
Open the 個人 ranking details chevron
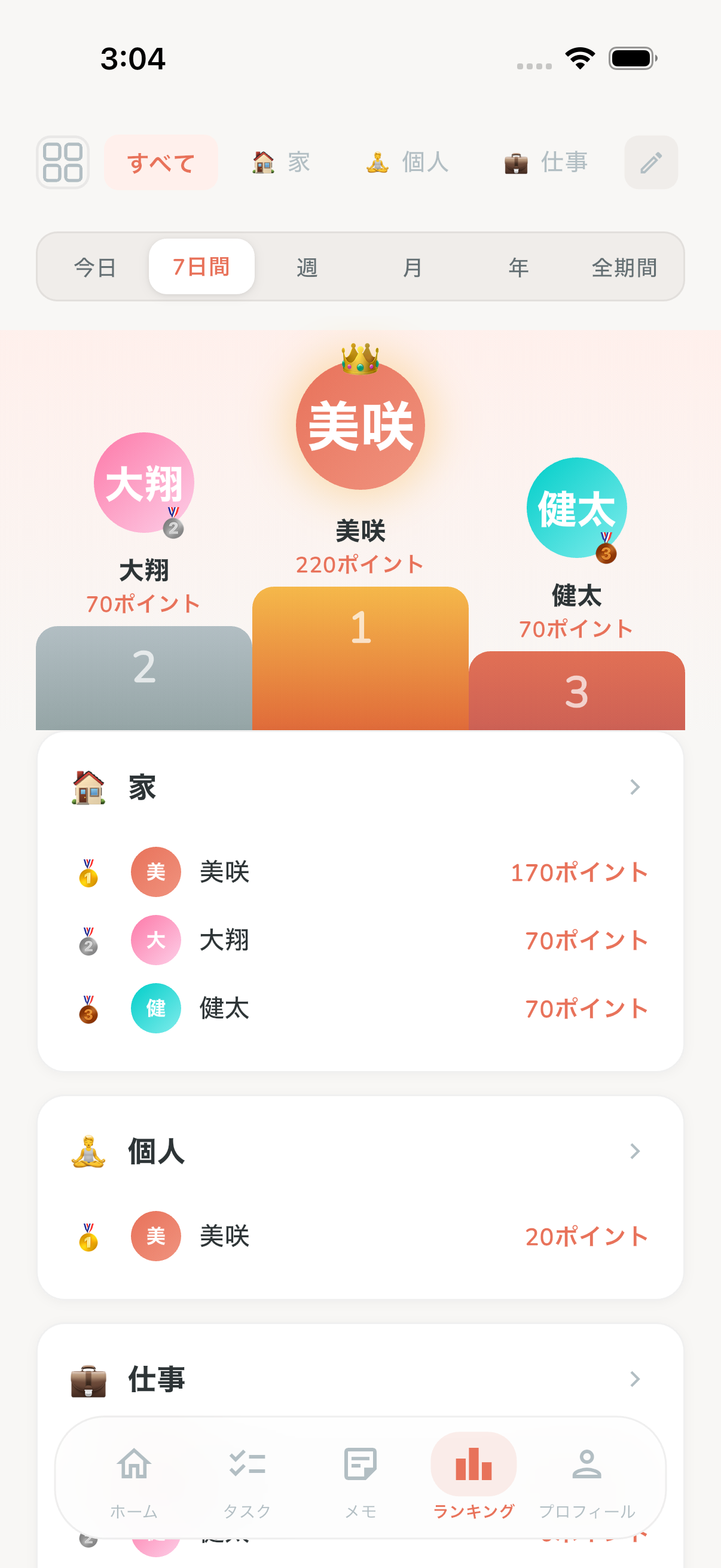[634, 1151]
